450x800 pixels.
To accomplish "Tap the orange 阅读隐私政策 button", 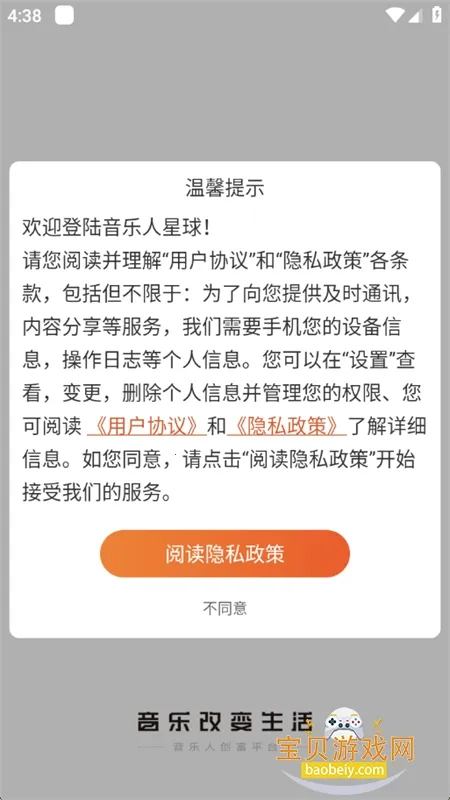I will (x=224, y=554).
